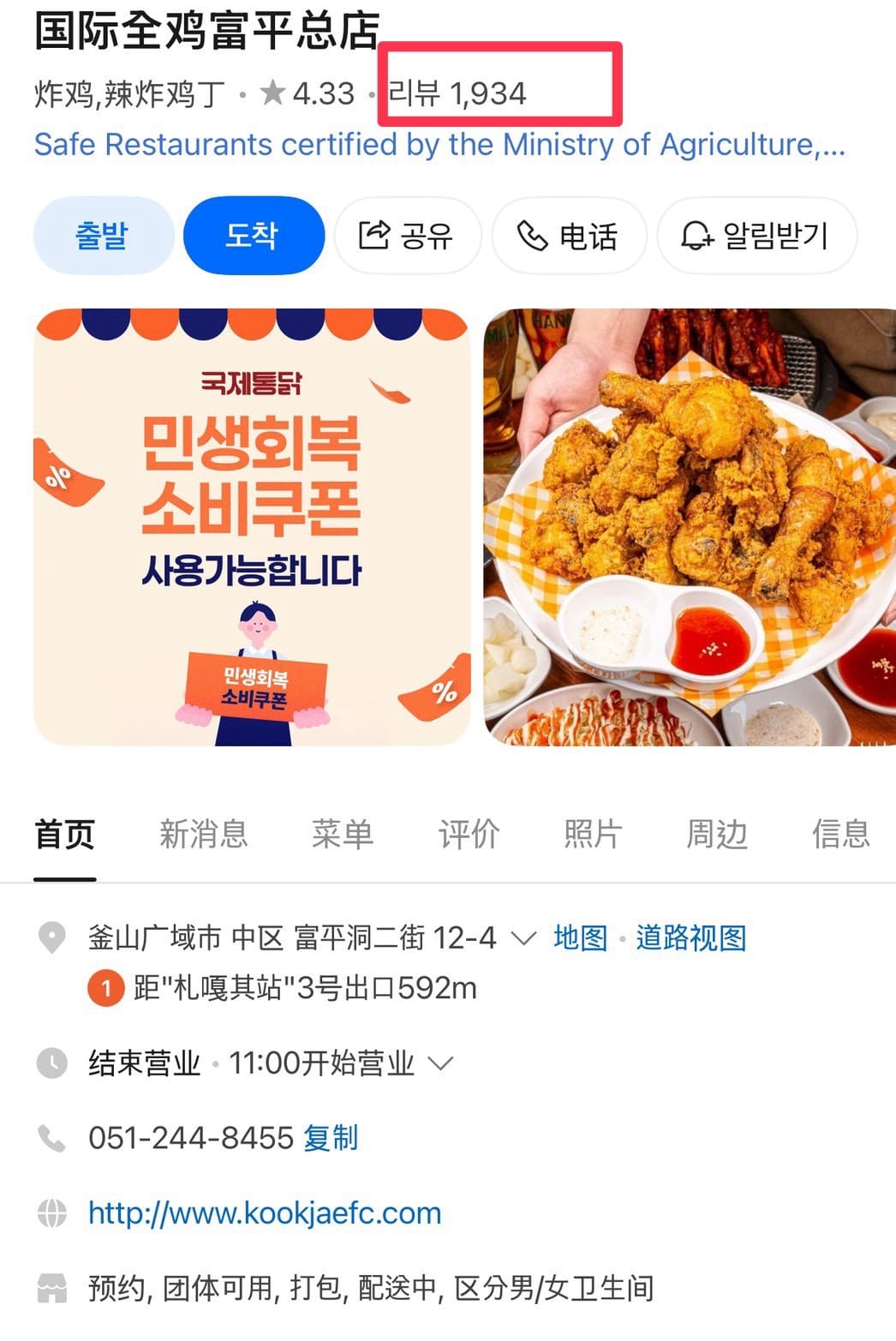Open the 리뷰 1,934 reviews link

tap(457, 93)
